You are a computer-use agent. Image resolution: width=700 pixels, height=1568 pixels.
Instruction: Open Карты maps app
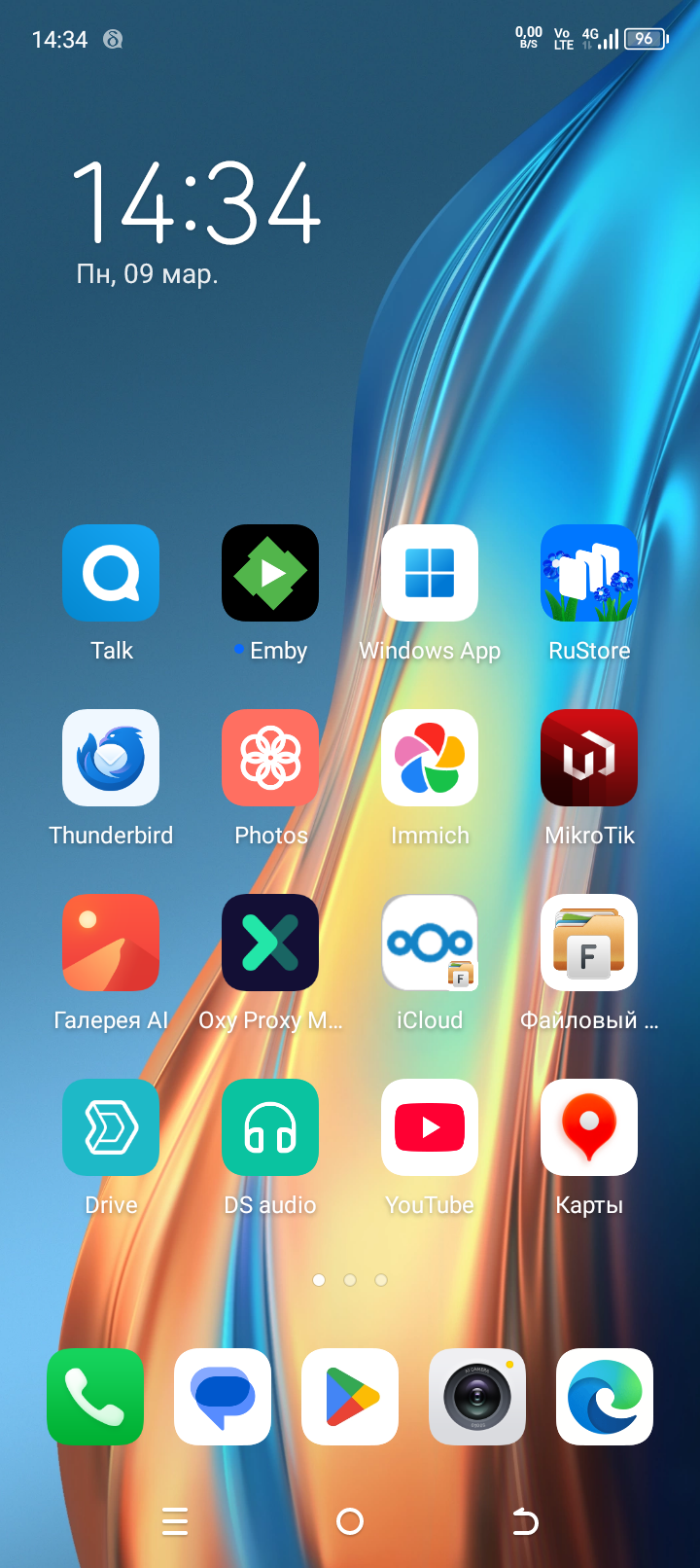click(x=589, y=1127)
